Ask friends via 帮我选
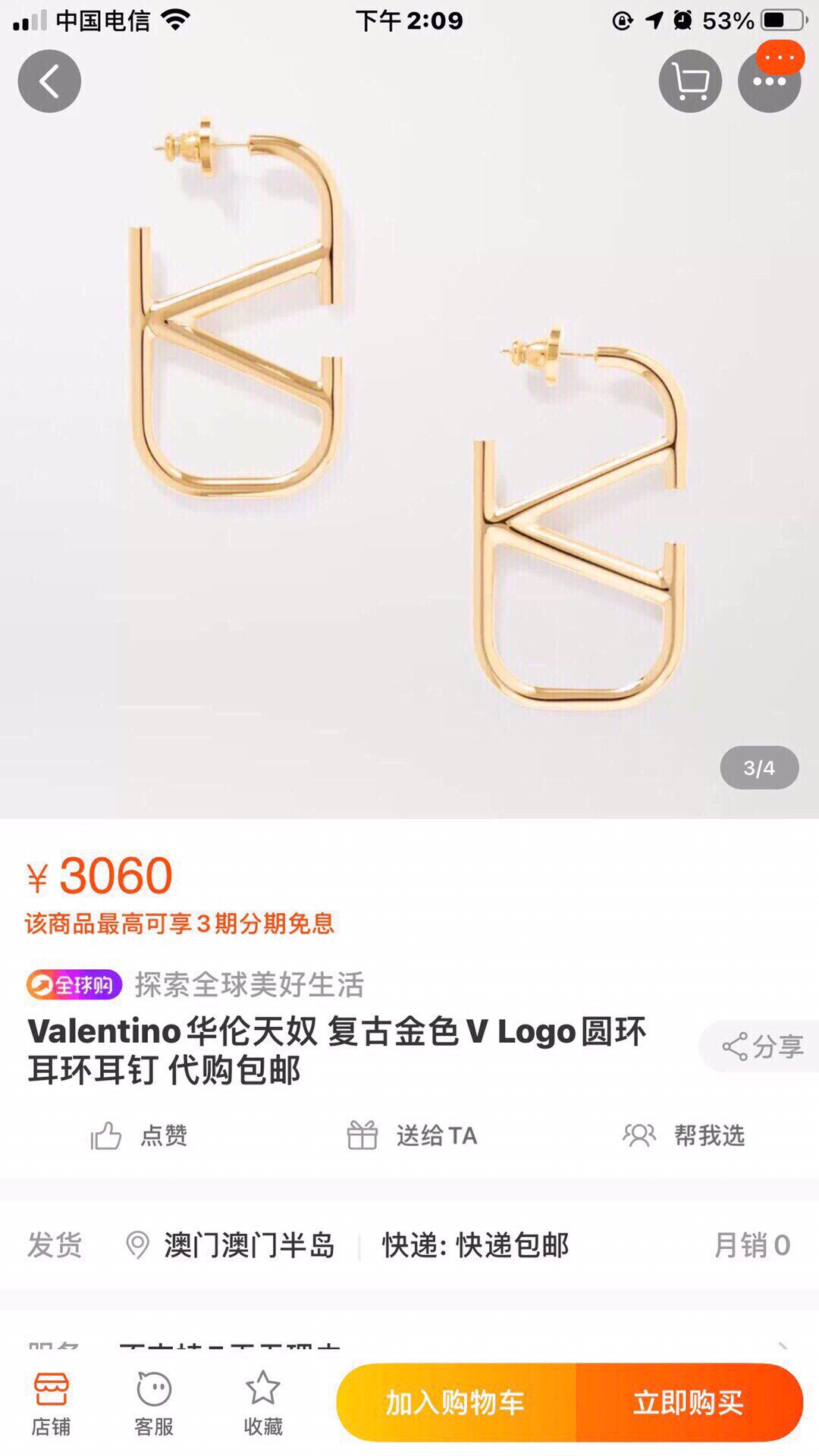819x1456 pixels. tap(684, 1136)
